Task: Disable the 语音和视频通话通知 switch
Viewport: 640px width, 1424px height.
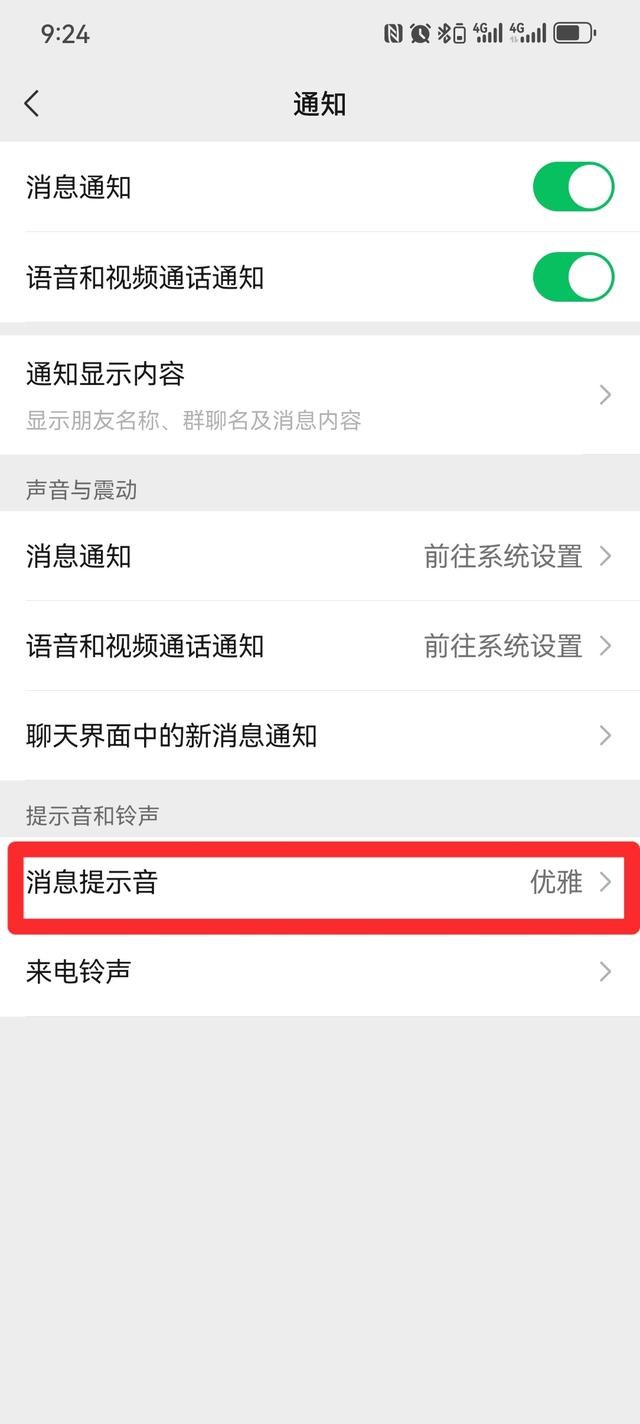Action: (573, 277)
